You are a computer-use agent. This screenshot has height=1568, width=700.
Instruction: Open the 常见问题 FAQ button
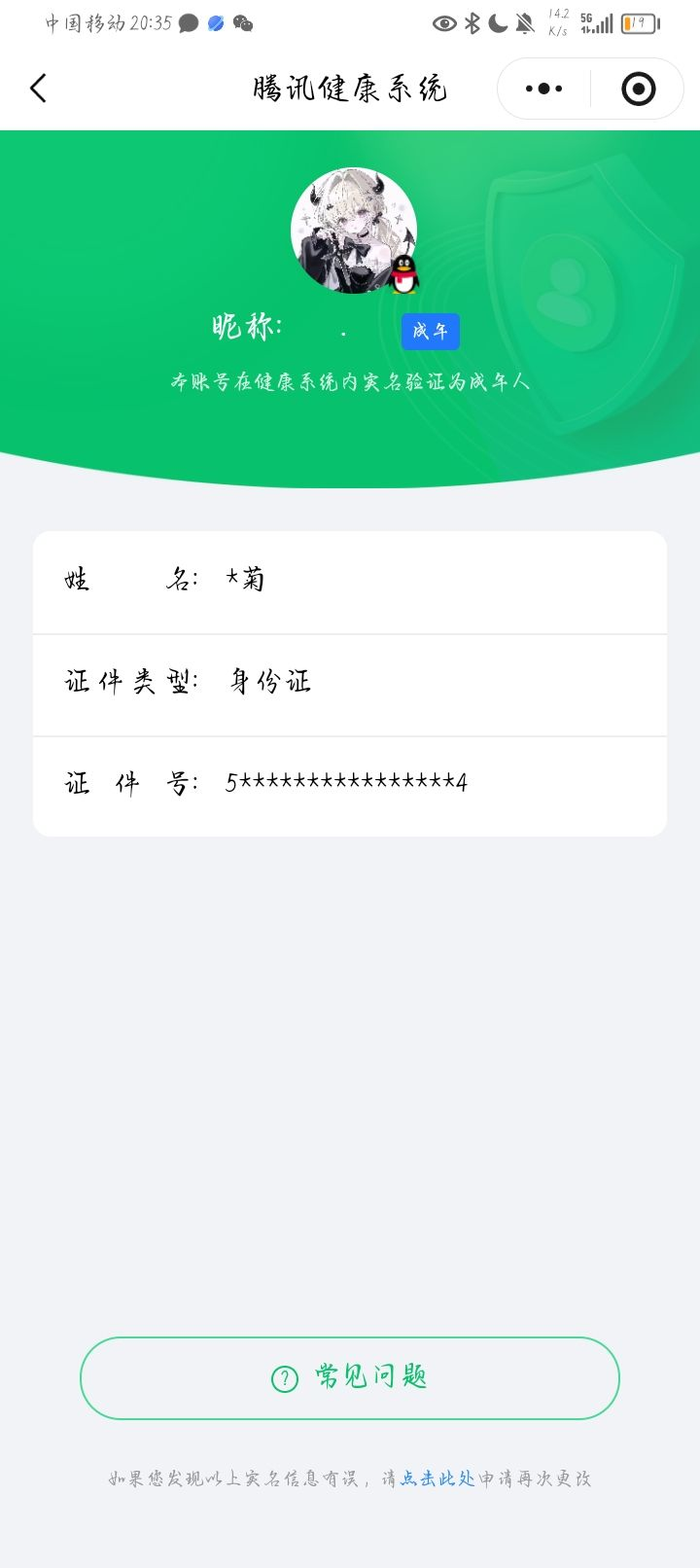(x=348, y=1378)
